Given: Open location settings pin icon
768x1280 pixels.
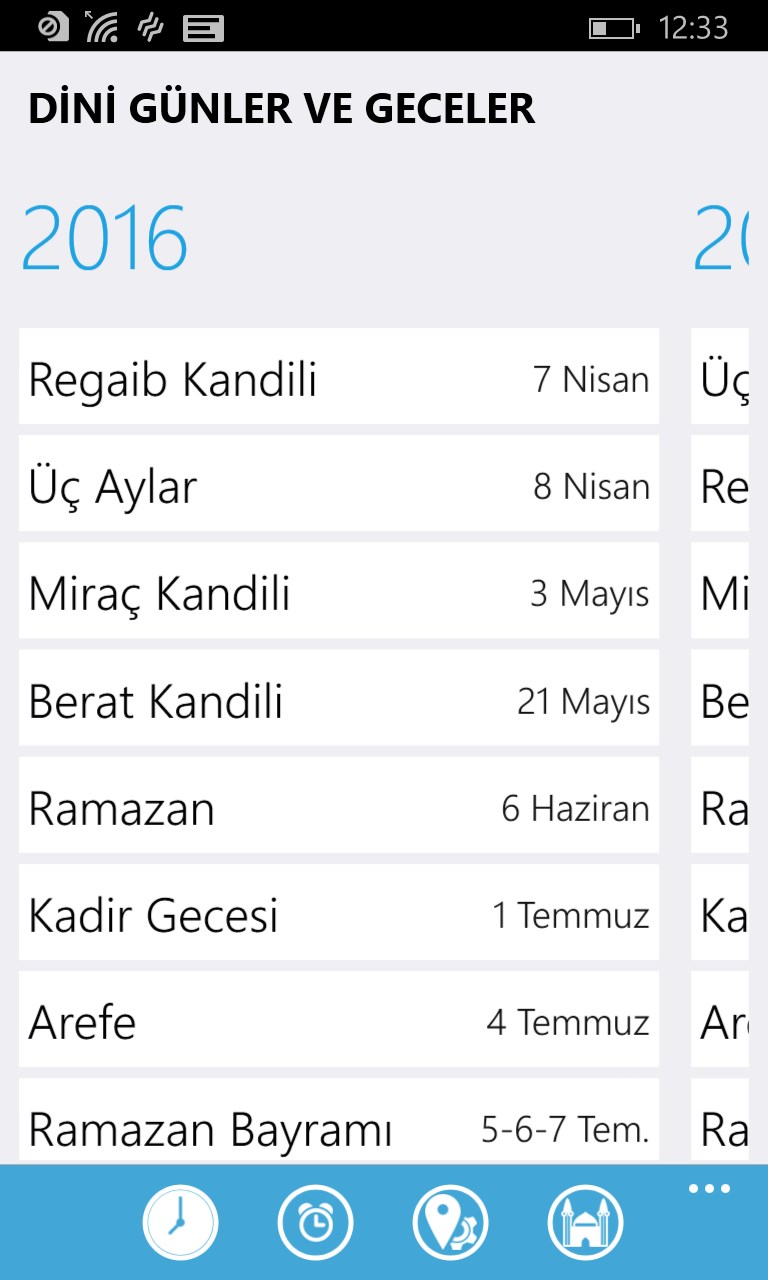Looking at the screenshot, I should point(450,1222).
